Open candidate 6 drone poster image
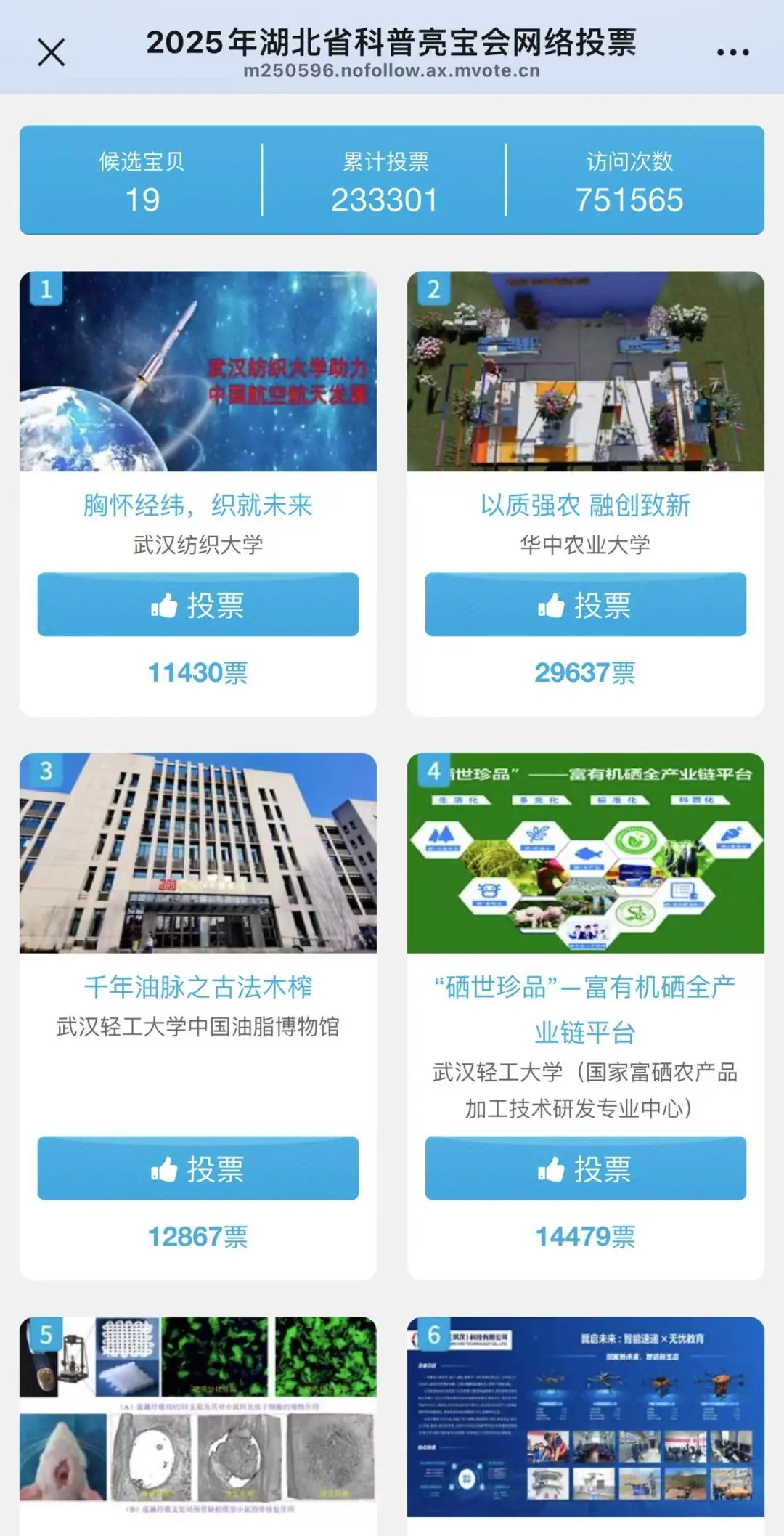 point(585,1416)
